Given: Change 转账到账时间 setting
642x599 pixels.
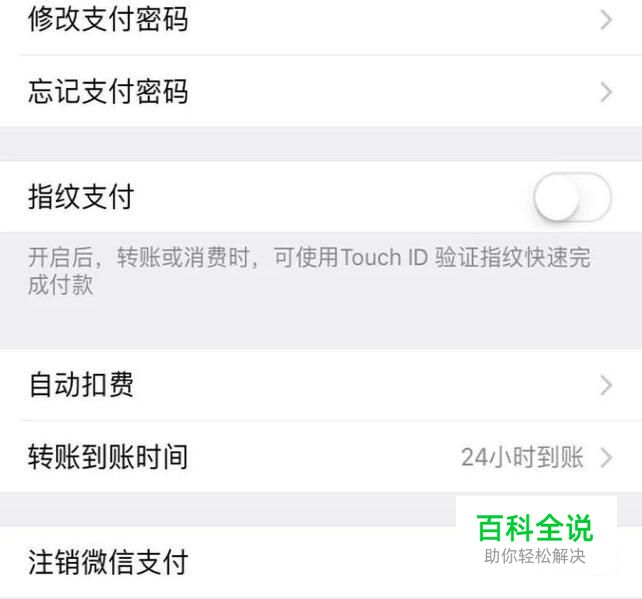Looking at the screenshot, I should pyautogui.click(x=320, y=458).
